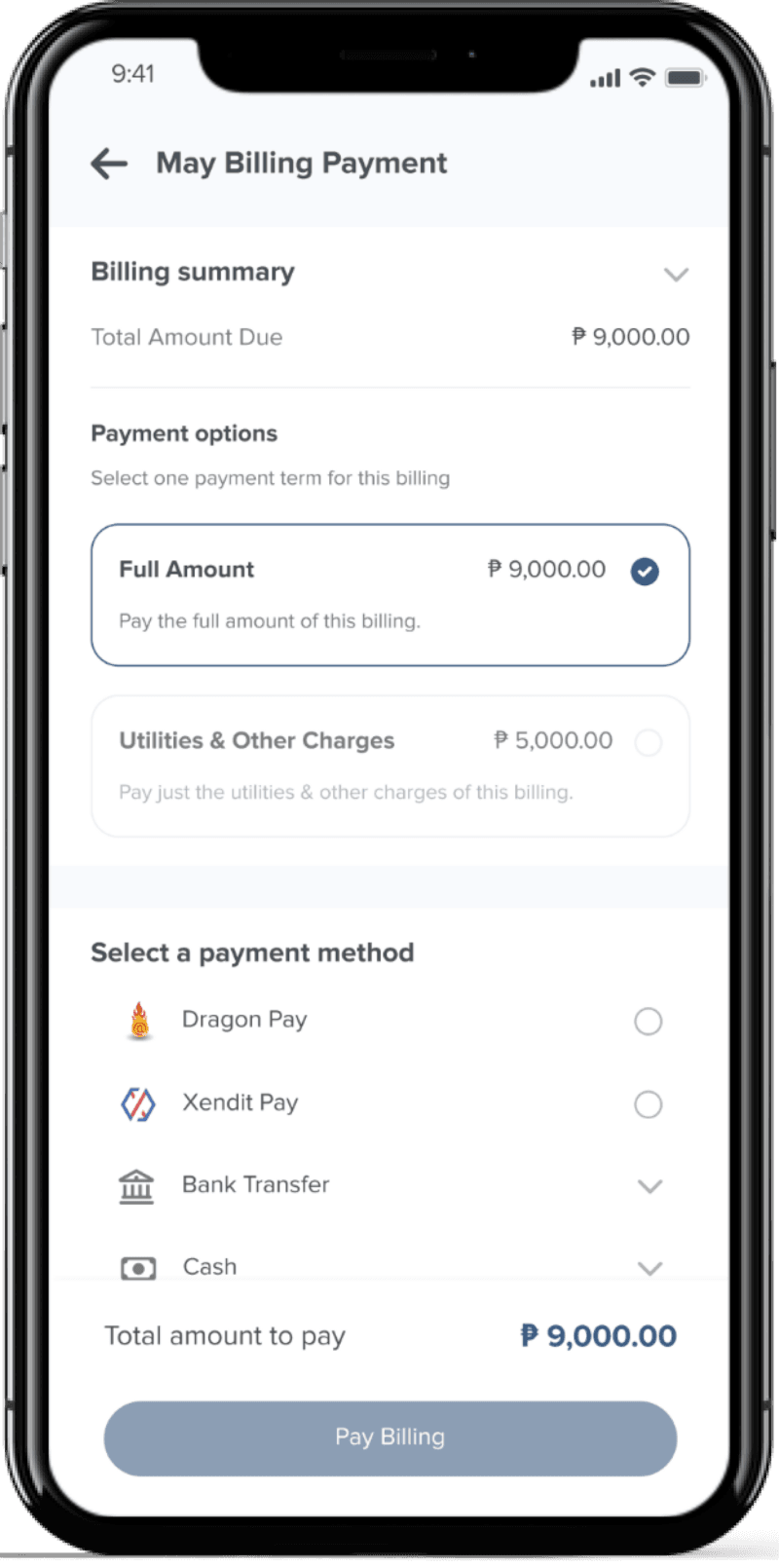Click the Select a payment method heading
Viewport: 779px width, 1568px height.
[252, 952]
